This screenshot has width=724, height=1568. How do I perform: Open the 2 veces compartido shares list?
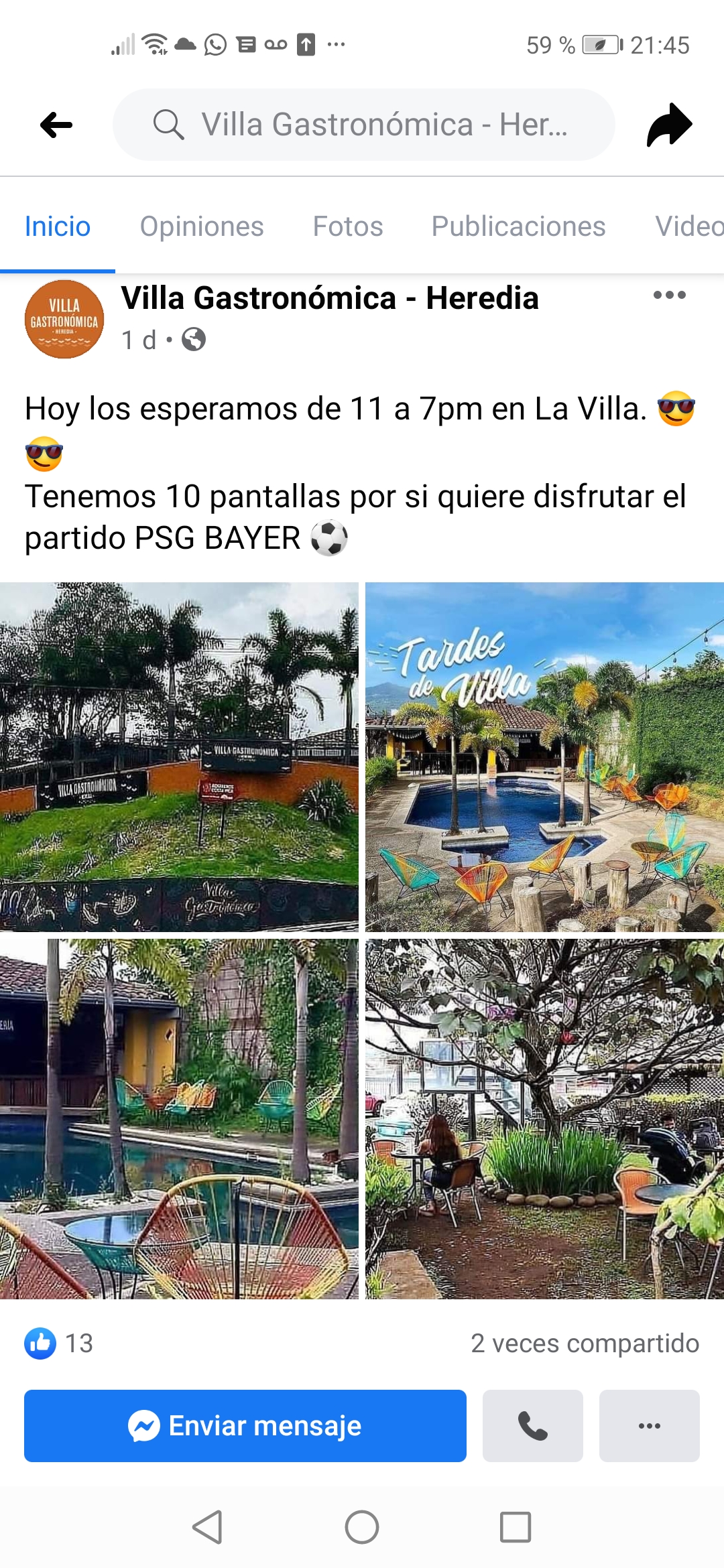click(x=585, y=1344)
